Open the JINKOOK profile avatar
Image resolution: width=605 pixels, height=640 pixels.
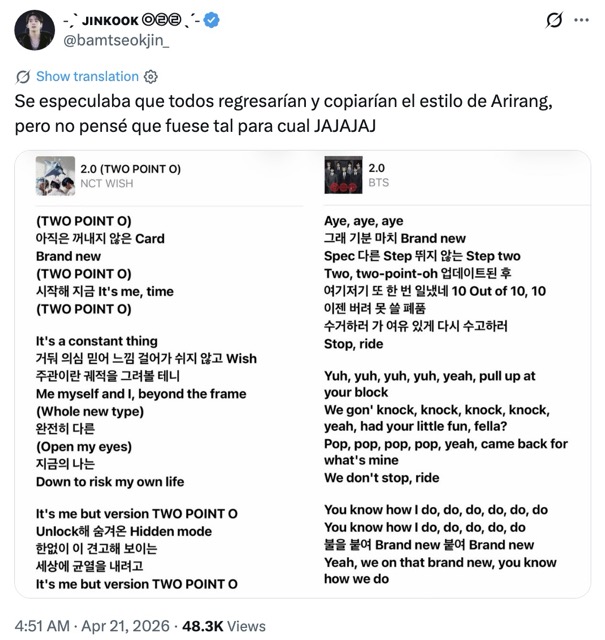coord(34,29)
